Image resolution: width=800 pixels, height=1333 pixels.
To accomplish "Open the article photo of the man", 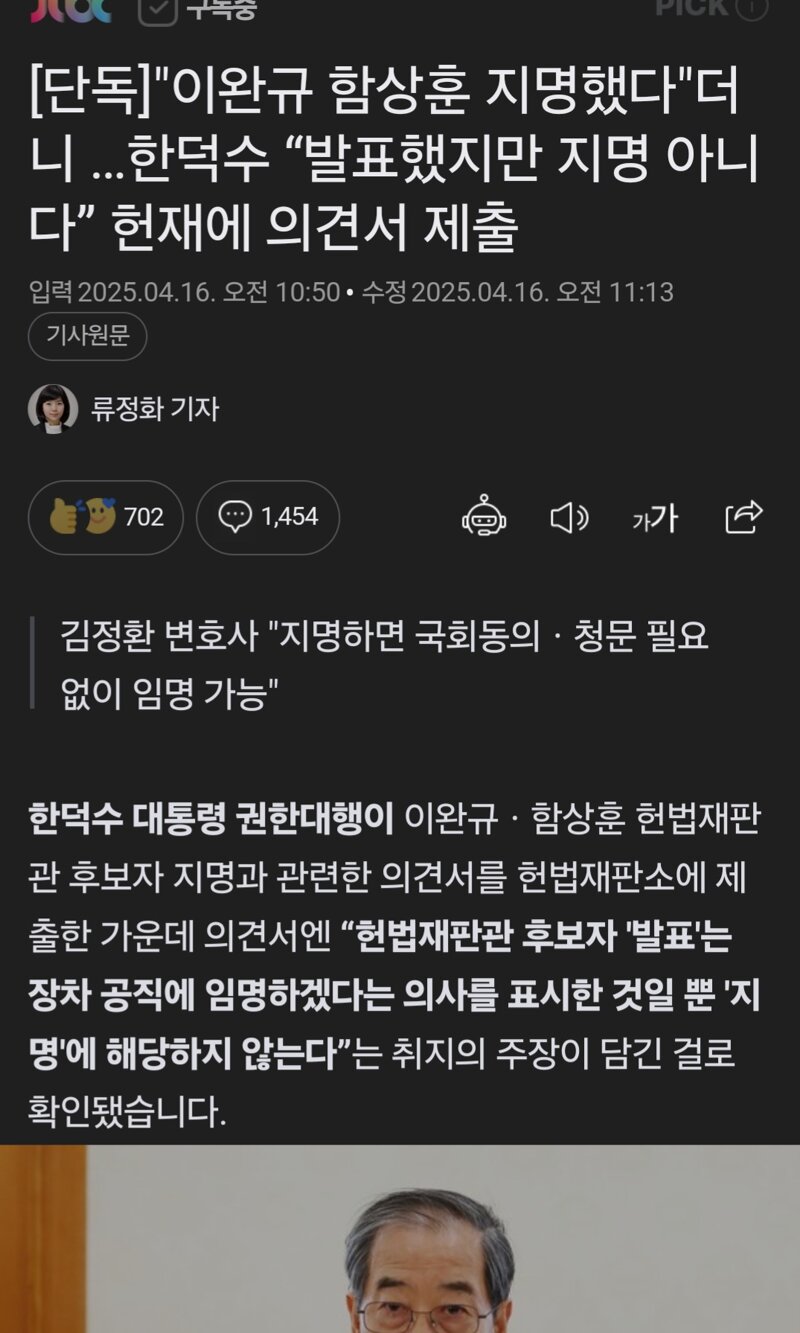I will click(x=400, y=1240).
